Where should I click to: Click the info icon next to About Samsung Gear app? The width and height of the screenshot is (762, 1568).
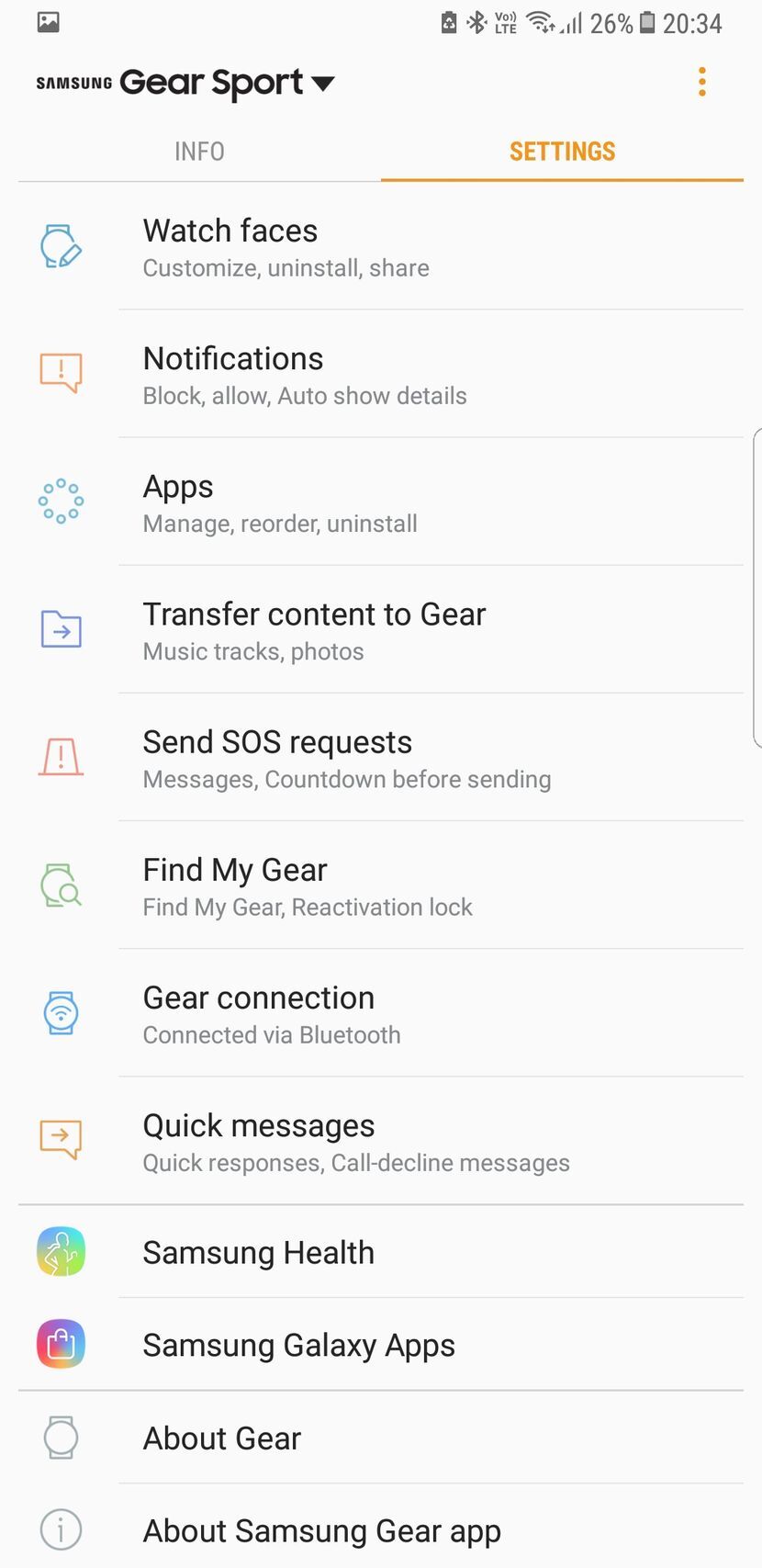[61, 1529]
